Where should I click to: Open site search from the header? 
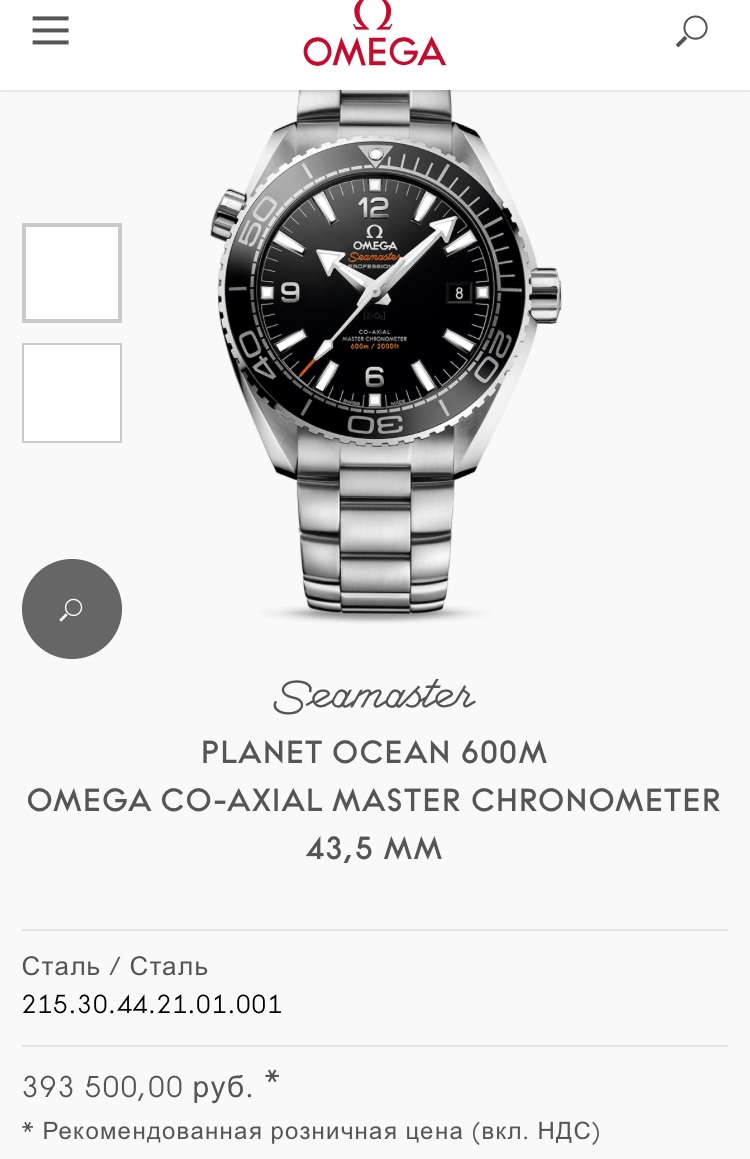(x=691, y=31)
